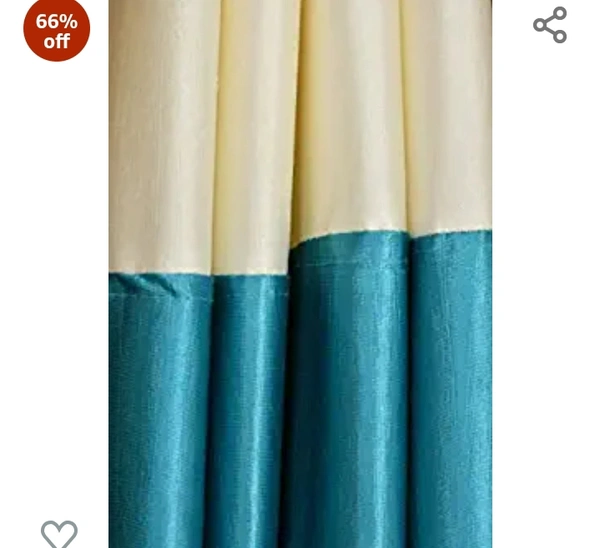The height and width of the screenshot is (548, 600).
Task: Share this curtain product
Action: tap(550, 25)
